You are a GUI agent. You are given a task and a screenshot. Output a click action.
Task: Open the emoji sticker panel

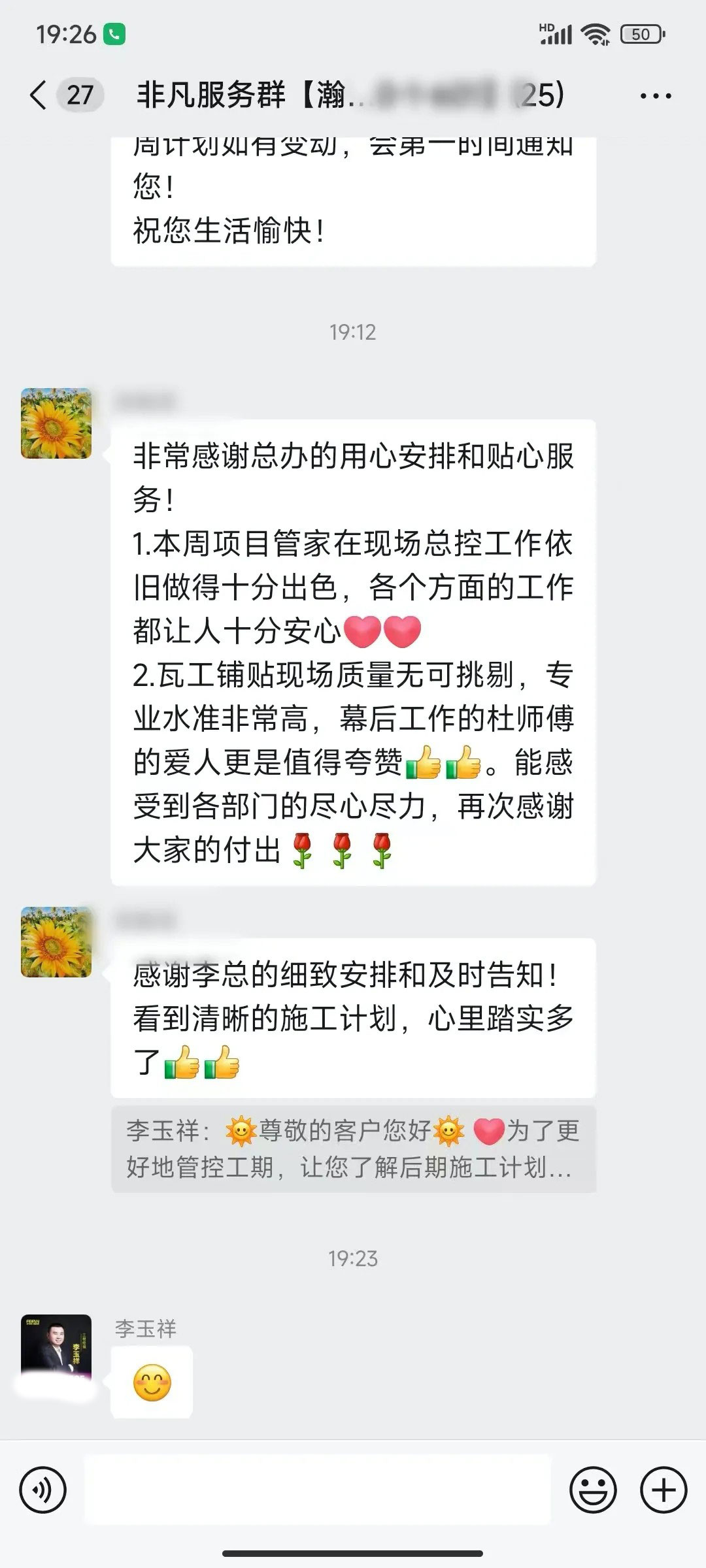(x=593, y=1490)
